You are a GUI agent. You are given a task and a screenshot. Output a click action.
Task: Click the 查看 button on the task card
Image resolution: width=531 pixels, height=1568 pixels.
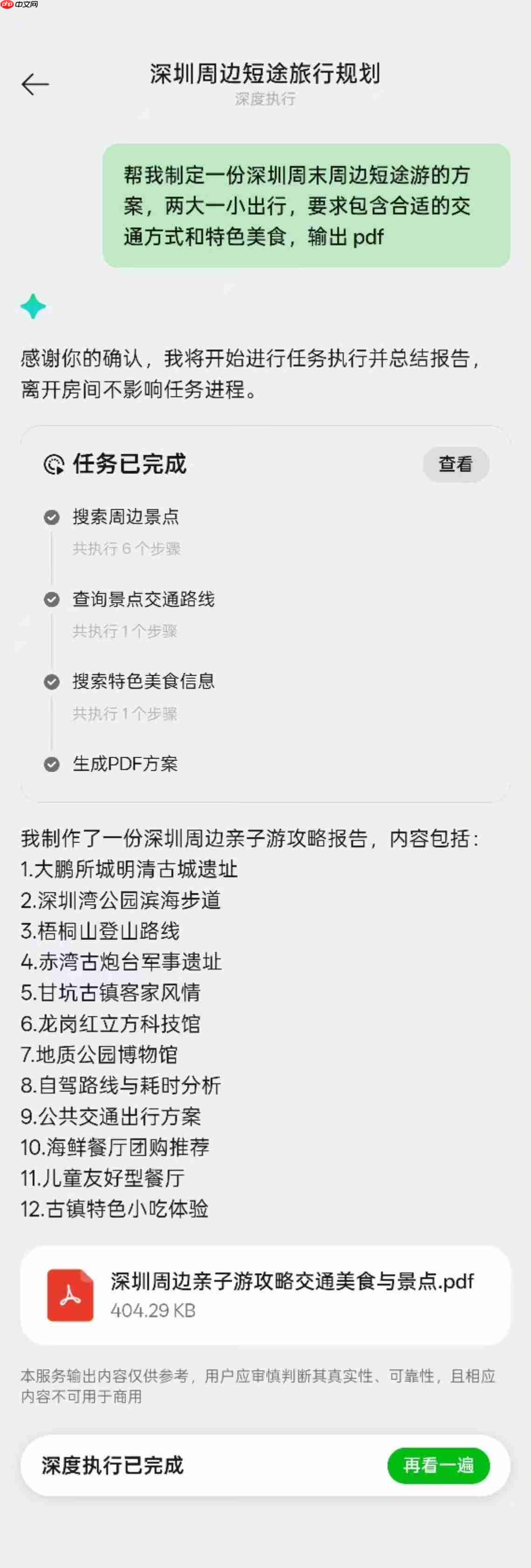tap(456, 464)
